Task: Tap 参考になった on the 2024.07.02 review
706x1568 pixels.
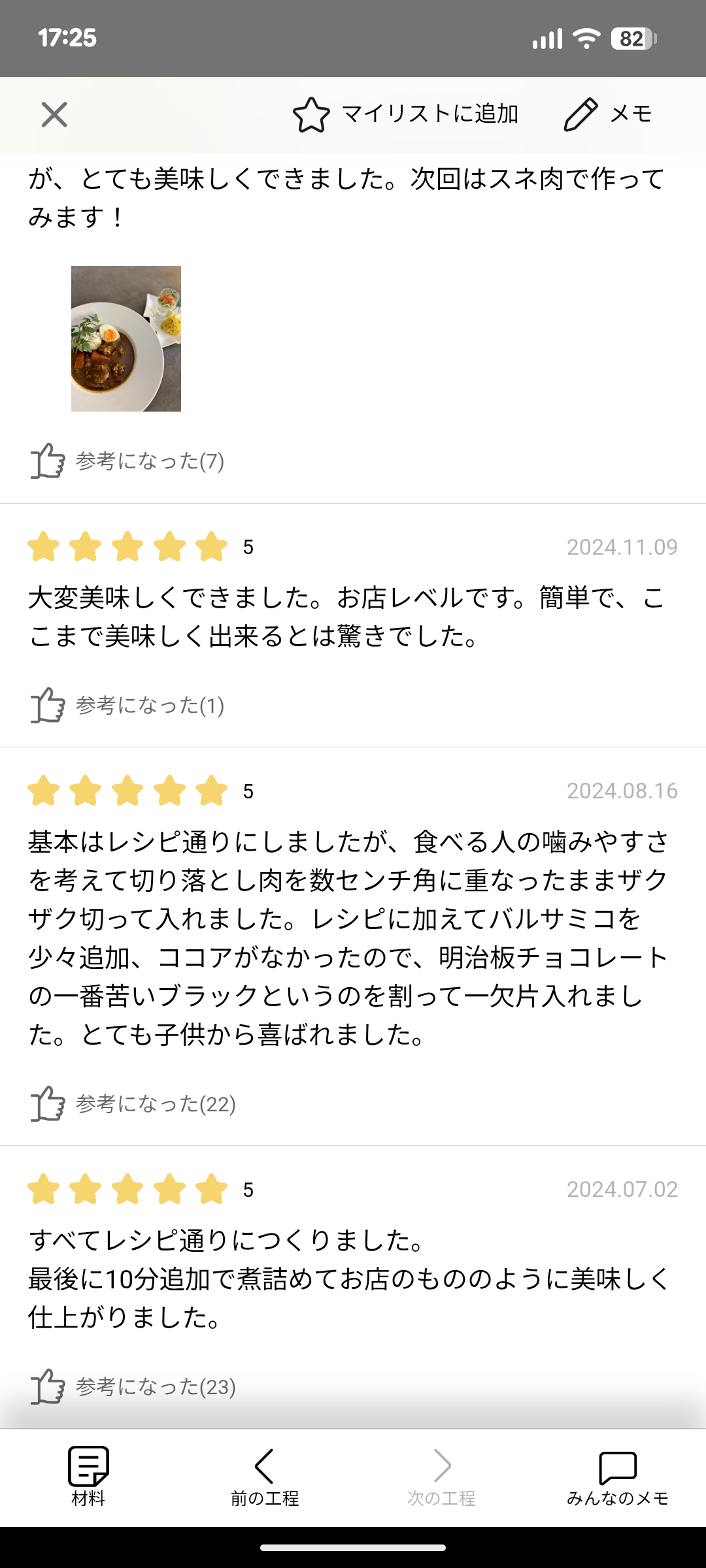Action: pos(133,1386)
